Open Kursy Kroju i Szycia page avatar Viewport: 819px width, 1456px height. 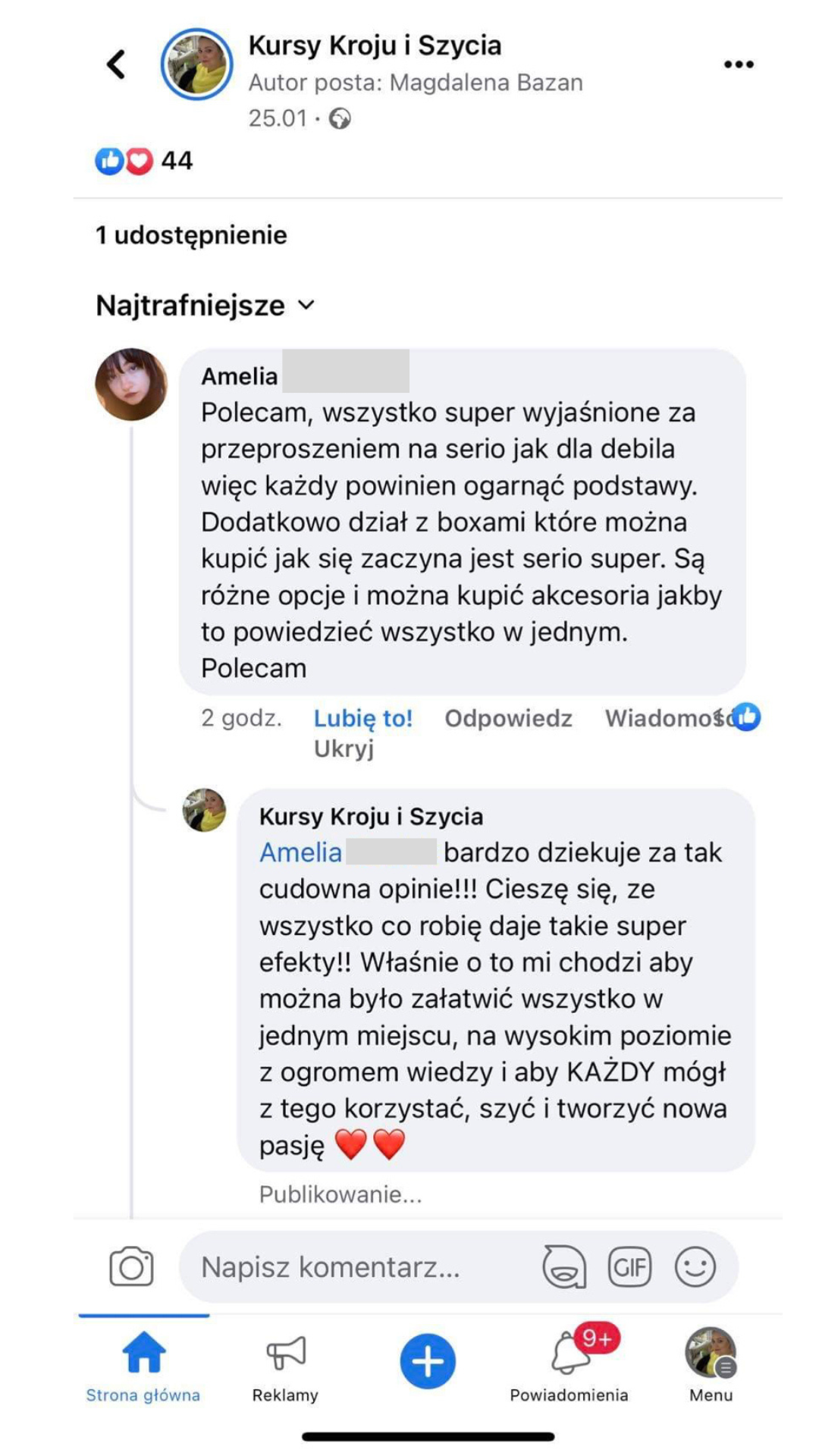click(196, 64)
